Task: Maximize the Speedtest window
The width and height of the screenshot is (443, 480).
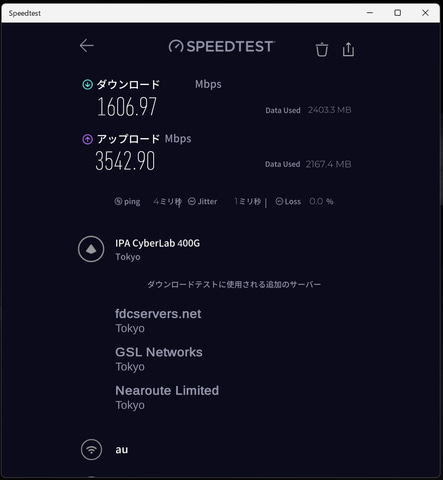Action: click(x=397, y=13)
